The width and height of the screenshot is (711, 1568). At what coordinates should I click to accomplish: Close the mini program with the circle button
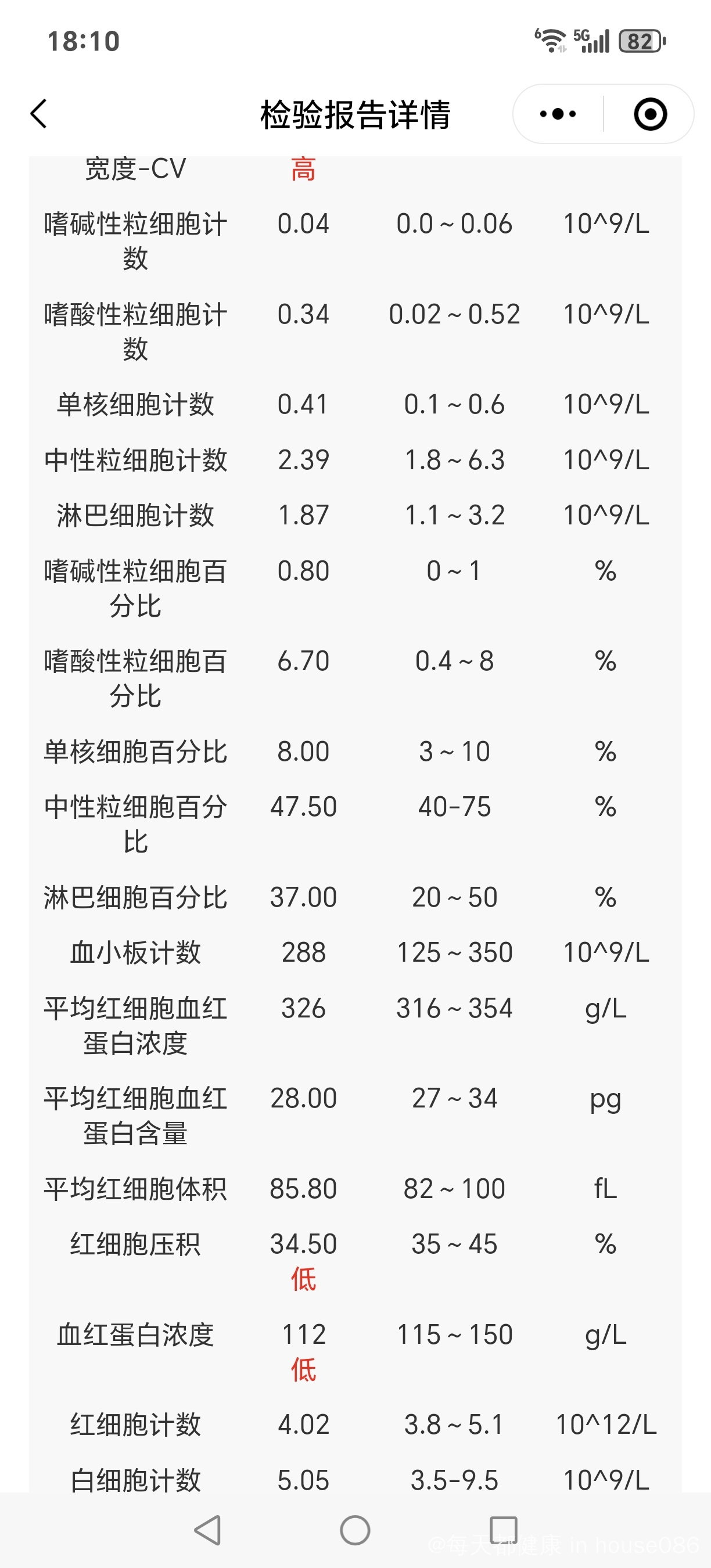[650, 114]
